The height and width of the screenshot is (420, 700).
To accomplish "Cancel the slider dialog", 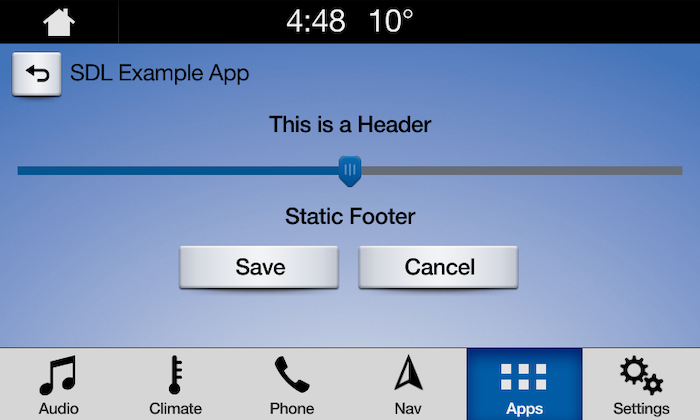I will [439, 267].
